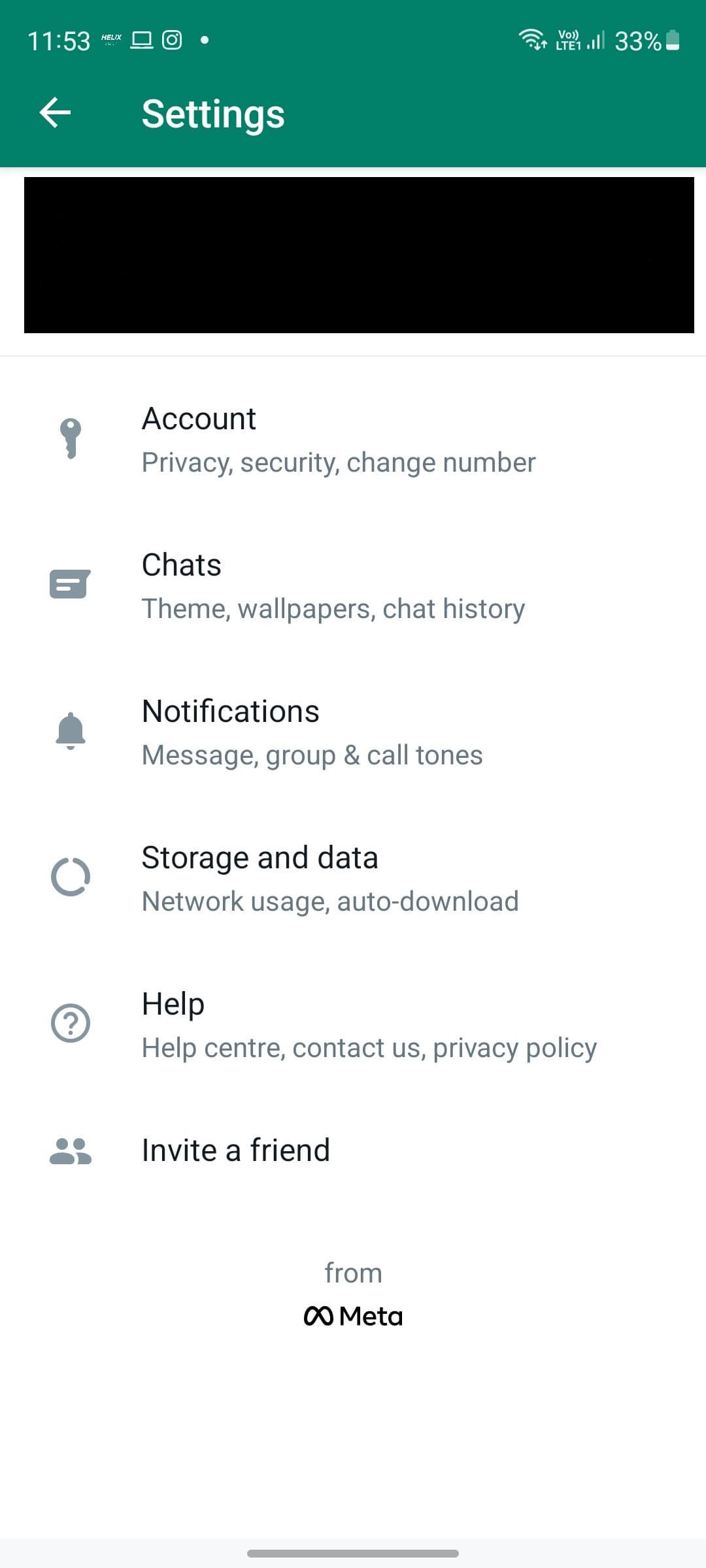
Task: Tap the Instagram icon in the status bar
Action: click(172, 41)
